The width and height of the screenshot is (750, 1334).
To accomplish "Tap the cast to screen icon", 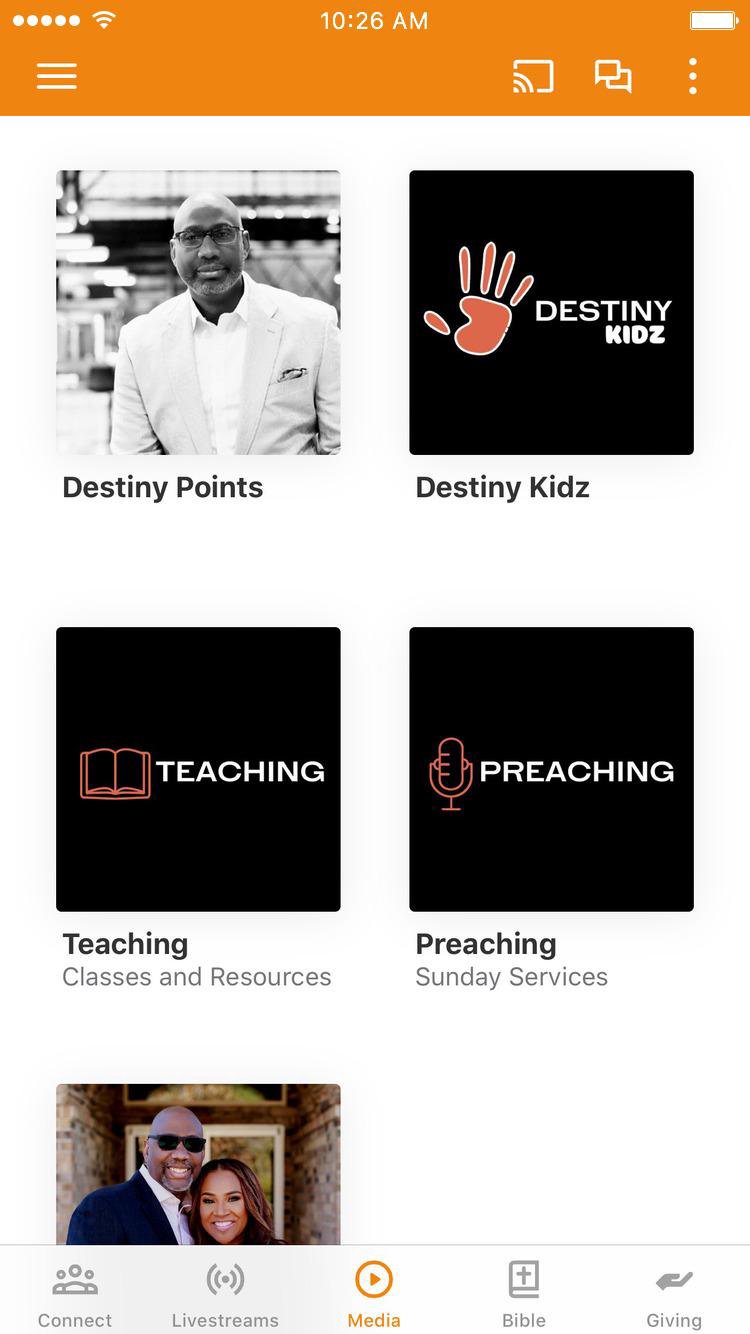I will [x=533, y=76].
